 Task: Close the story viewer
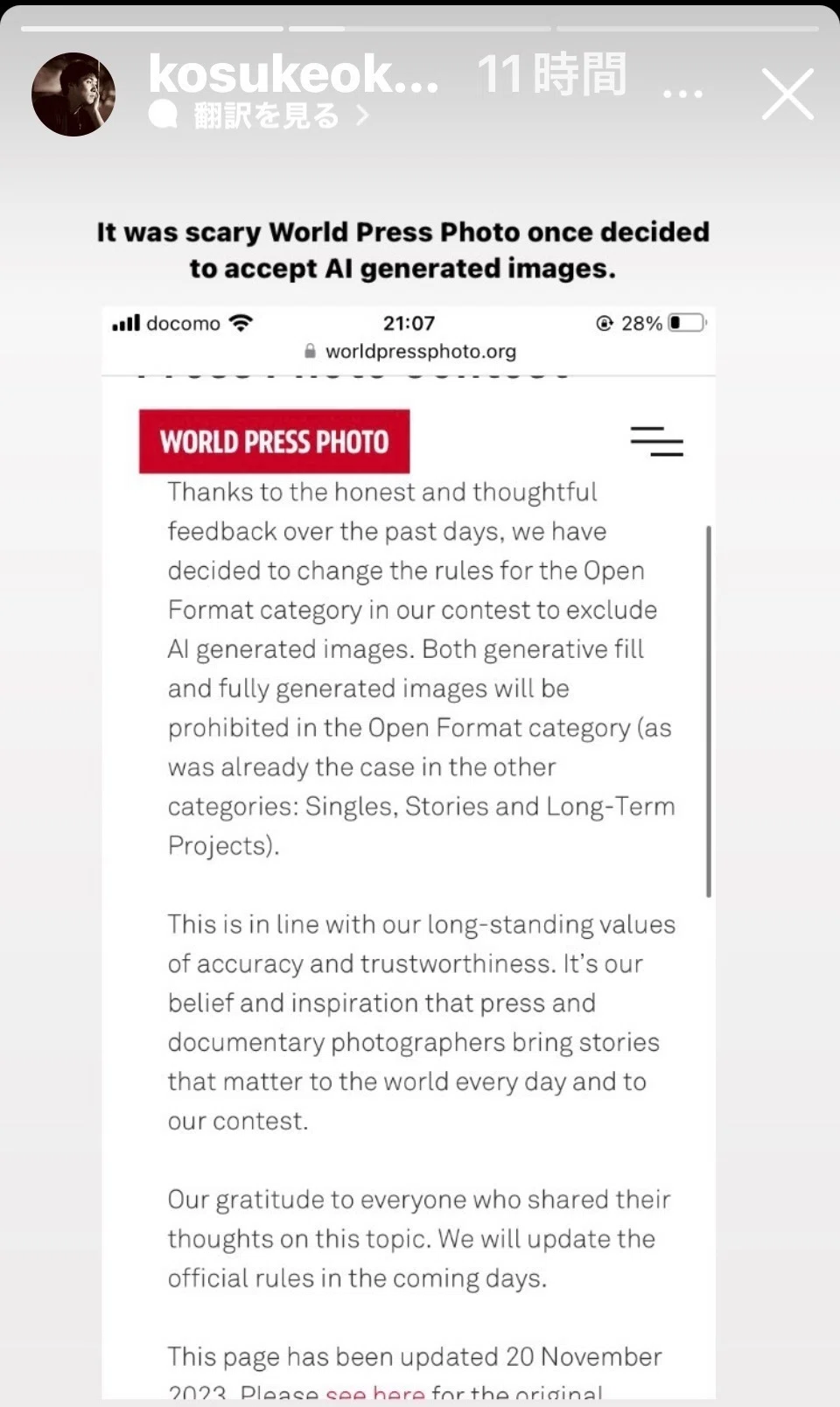click(x=787, y=94)
